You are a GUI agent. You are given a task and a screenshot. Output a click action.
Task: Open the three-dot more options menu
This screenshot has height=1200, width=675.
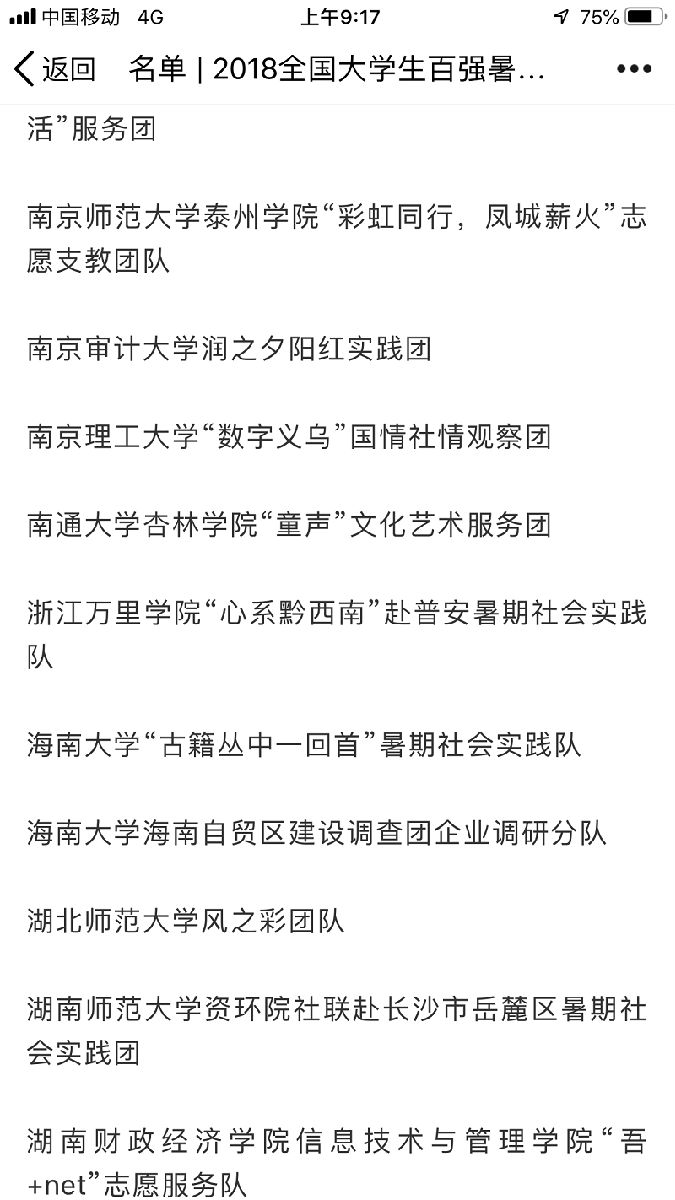[634, 69]
